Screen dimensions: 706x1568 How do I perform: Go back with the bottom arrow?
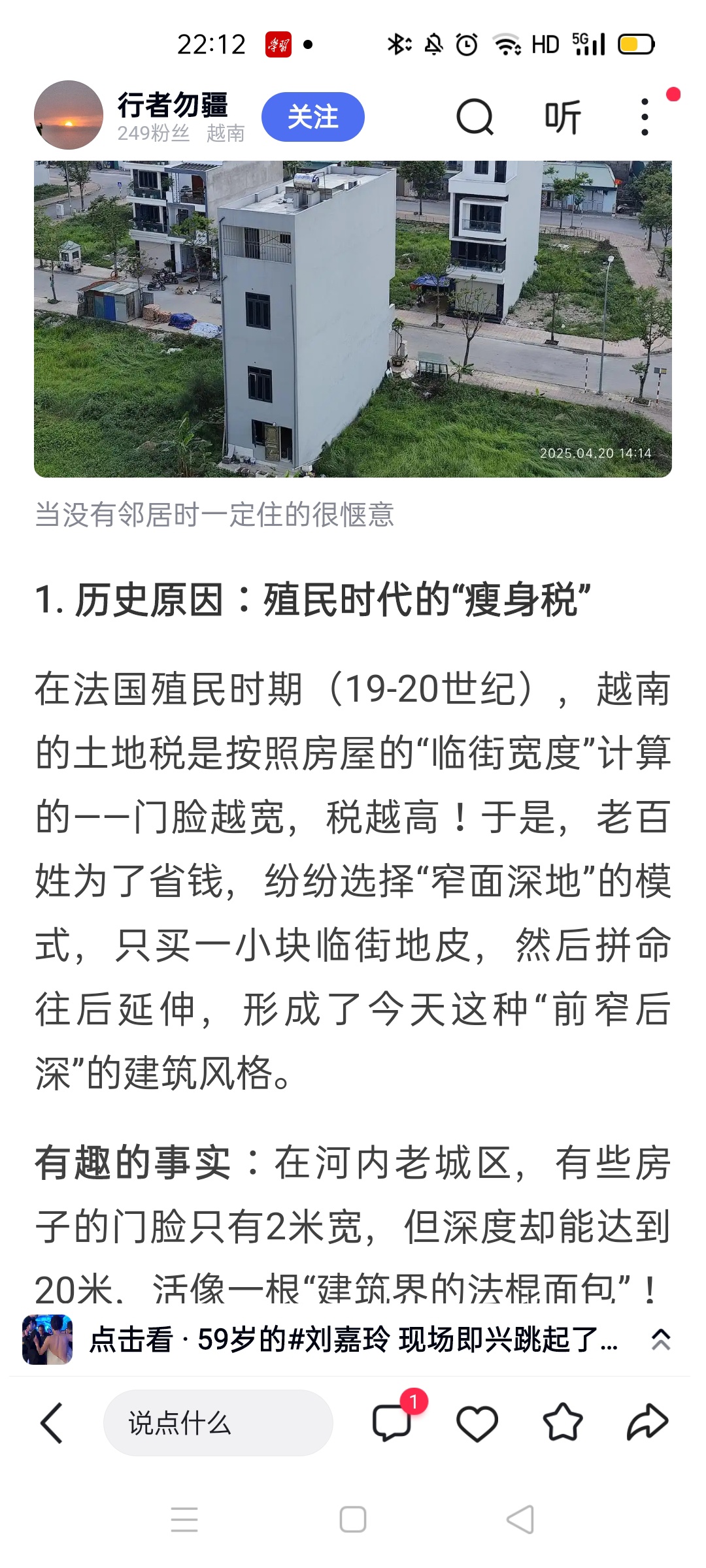pos(52,1422)
